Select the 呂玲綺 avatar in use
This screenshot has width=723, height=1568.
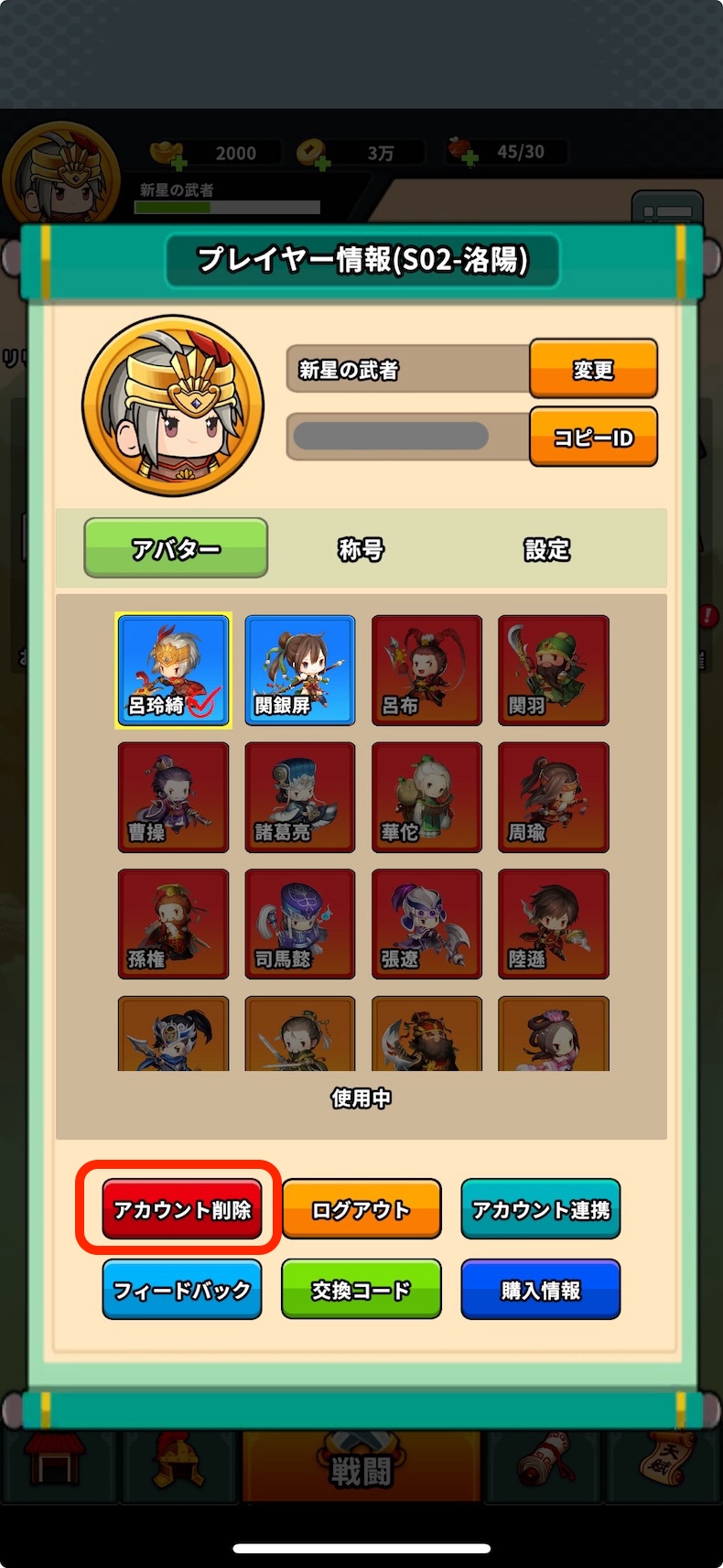(173, 670)
